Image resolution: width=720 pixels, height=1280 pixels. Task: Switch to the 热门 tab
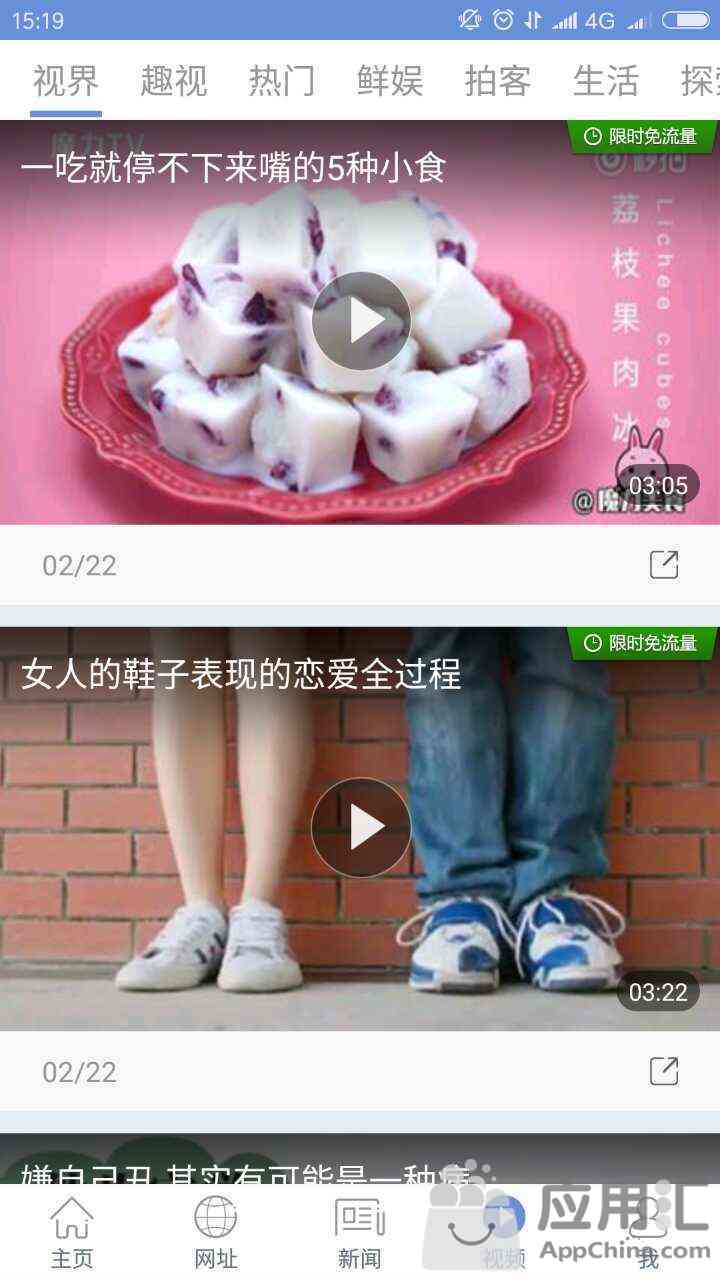(282, 81)
